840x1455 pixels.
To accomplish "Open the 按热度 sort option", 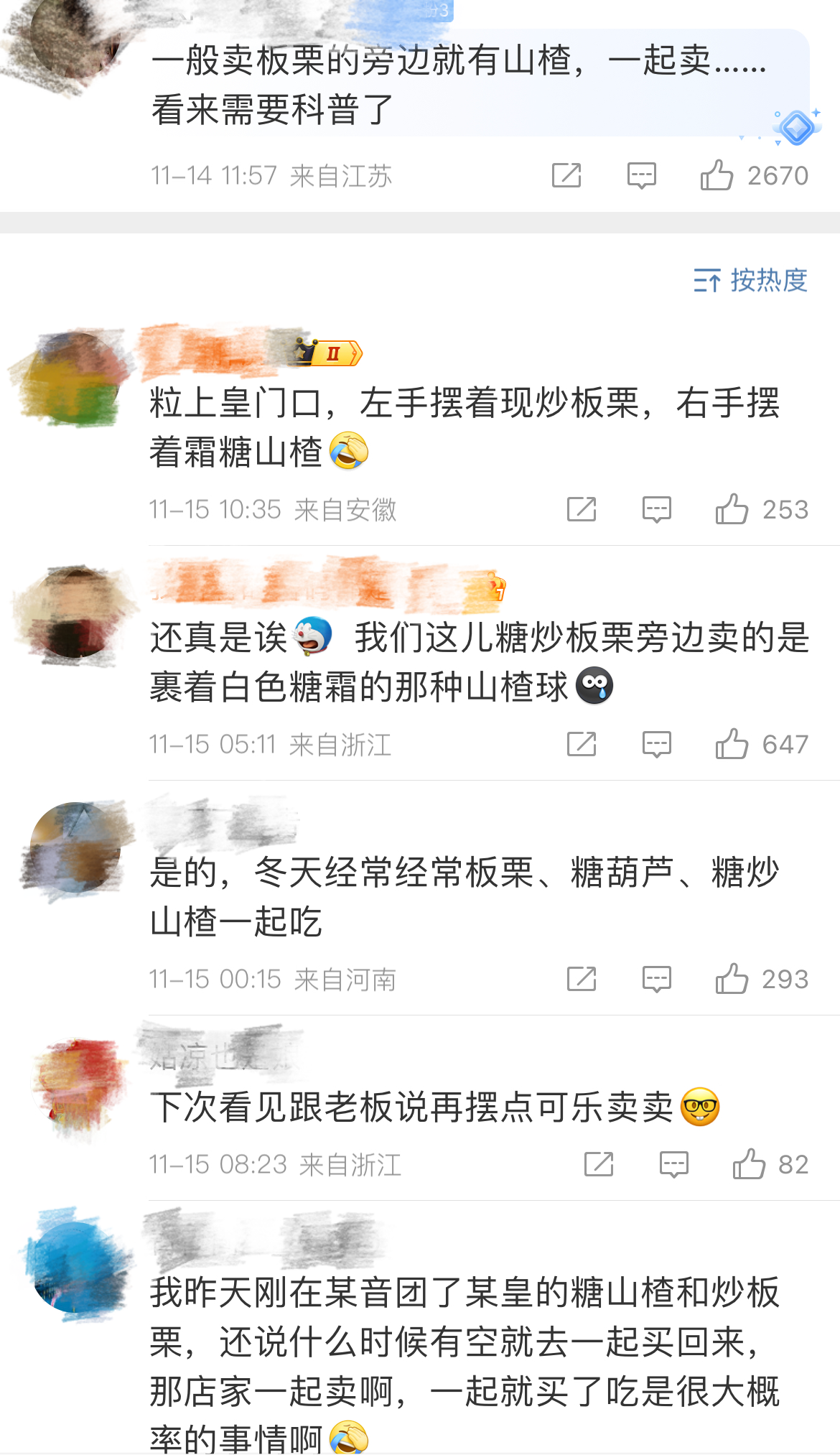I will point(750,280).
